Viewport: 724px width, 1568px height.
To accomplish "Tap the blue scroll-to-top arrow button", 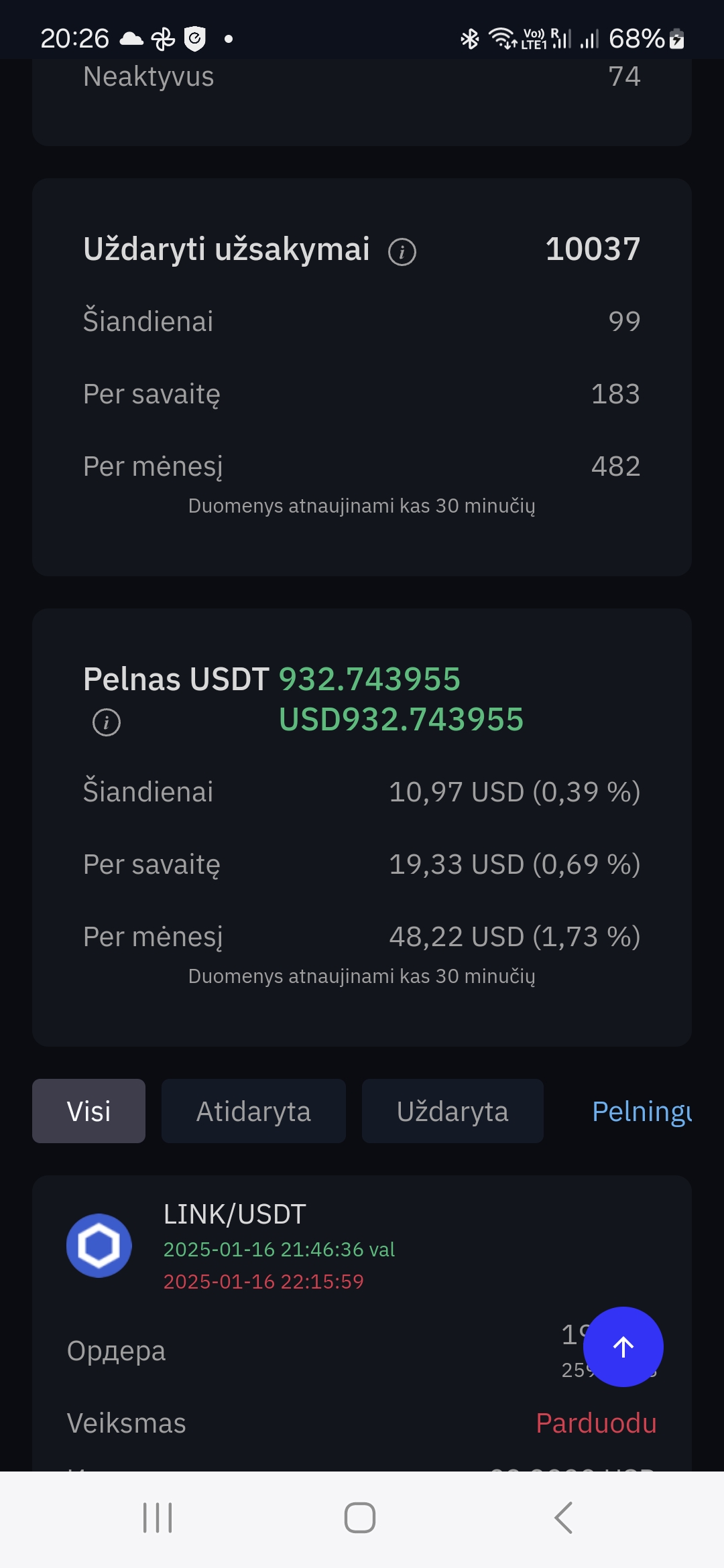I will (623, 1347).
